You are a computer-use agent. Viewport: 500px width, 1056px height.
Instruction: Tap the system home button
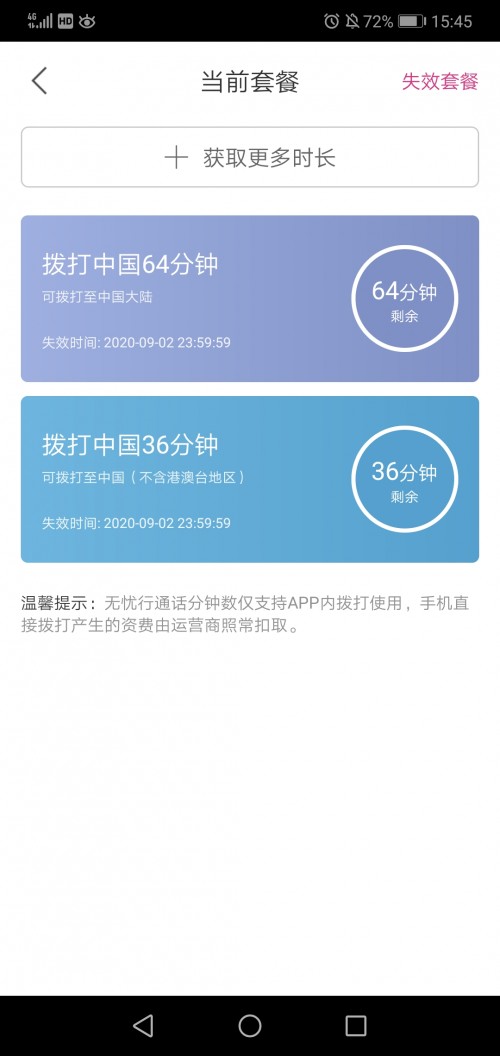(250, 1026)
